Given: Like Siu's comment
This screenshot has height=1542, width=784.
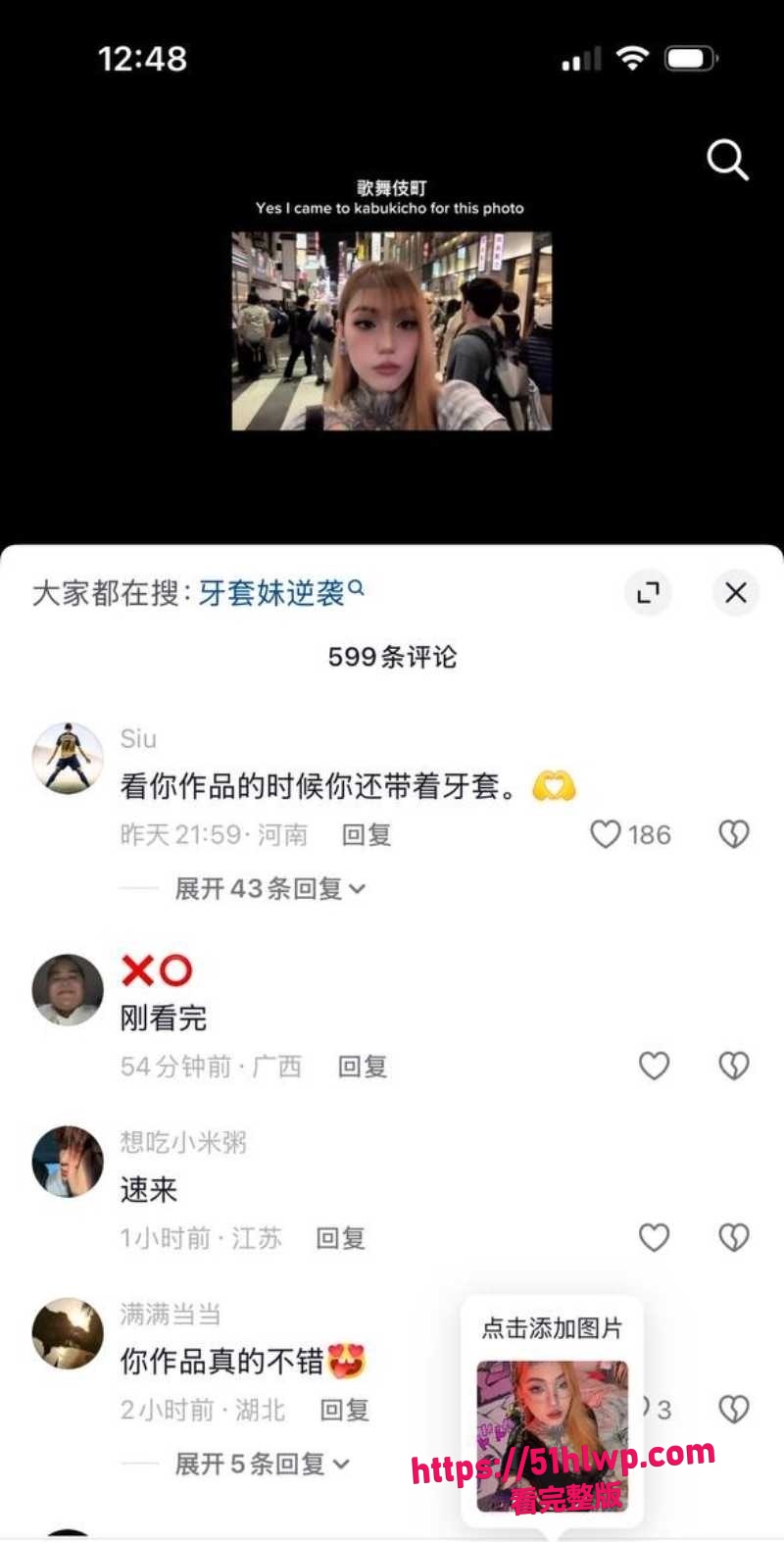Looking at the screenshot, I should click(x=606, y=834).
